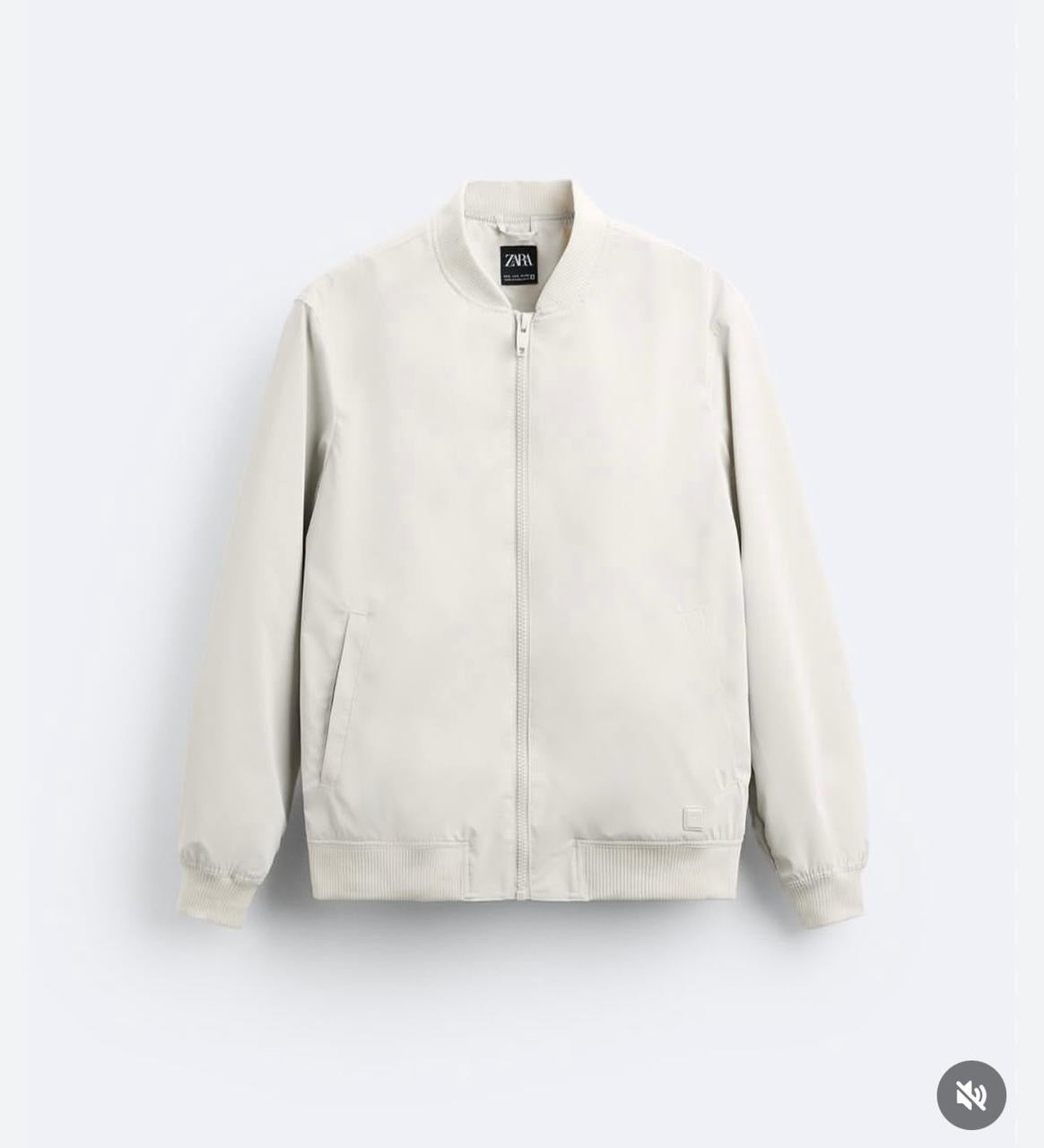Click the ZARA label tag on the collar
This screenshot has width=1044, height=1148.
point(518,258)
